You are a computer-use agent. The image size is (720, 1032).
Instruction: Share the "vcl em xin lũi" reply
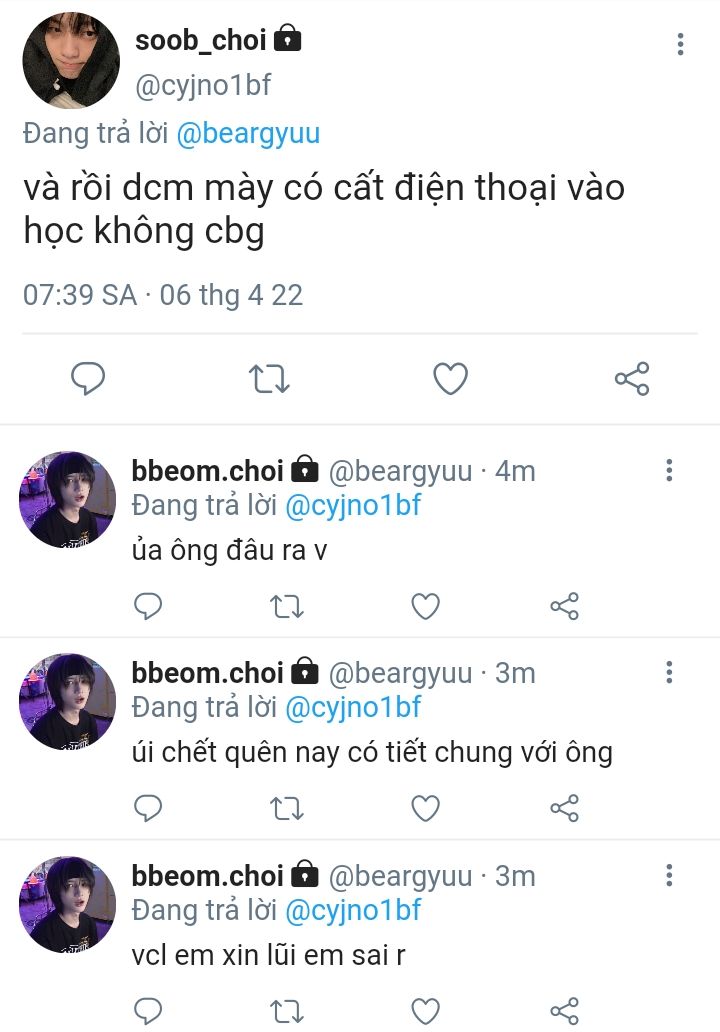click(565, 1010)
